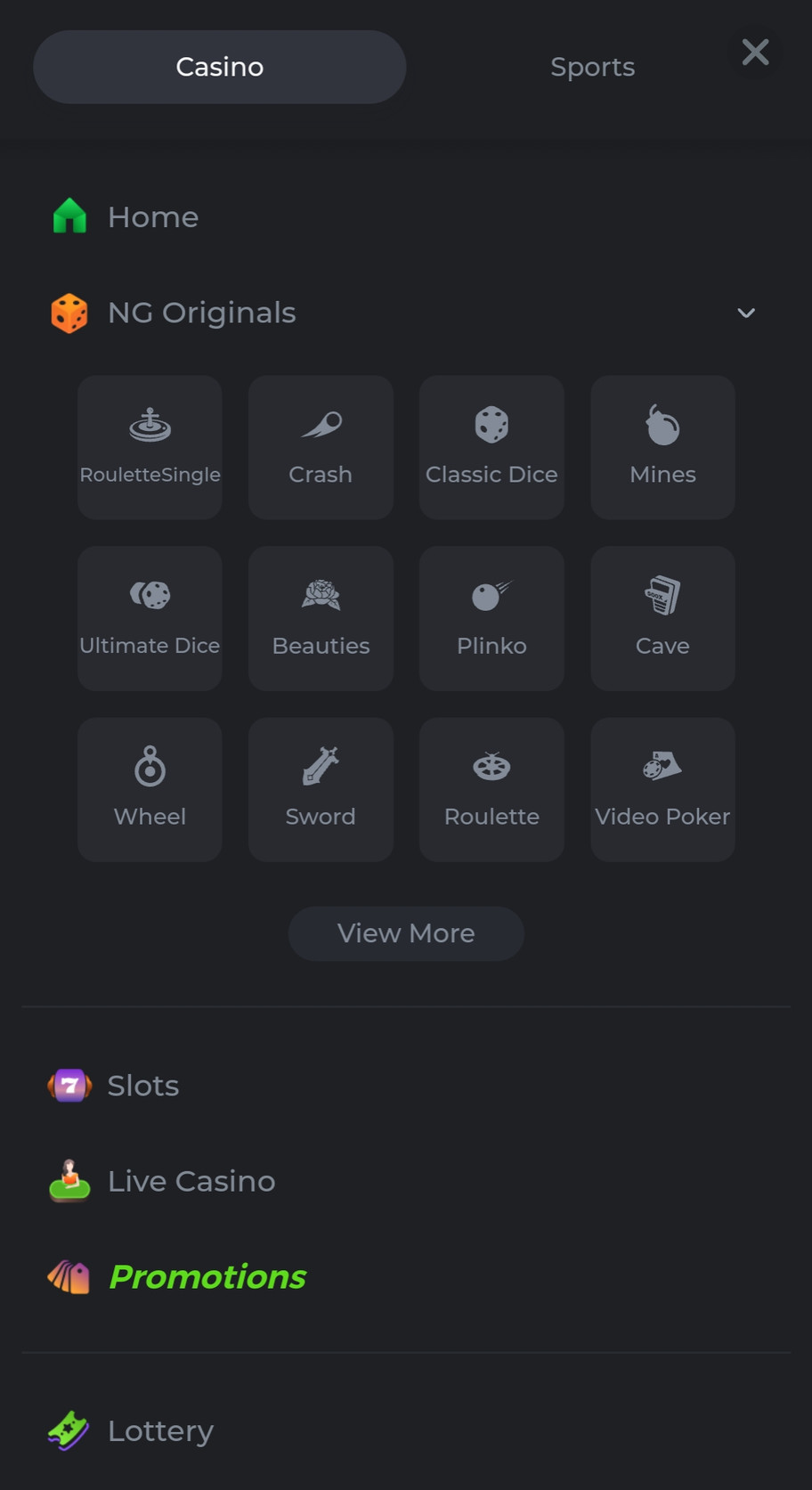Tap the View More button
This screenshot has width=812, height=1490.
(406, 933)
